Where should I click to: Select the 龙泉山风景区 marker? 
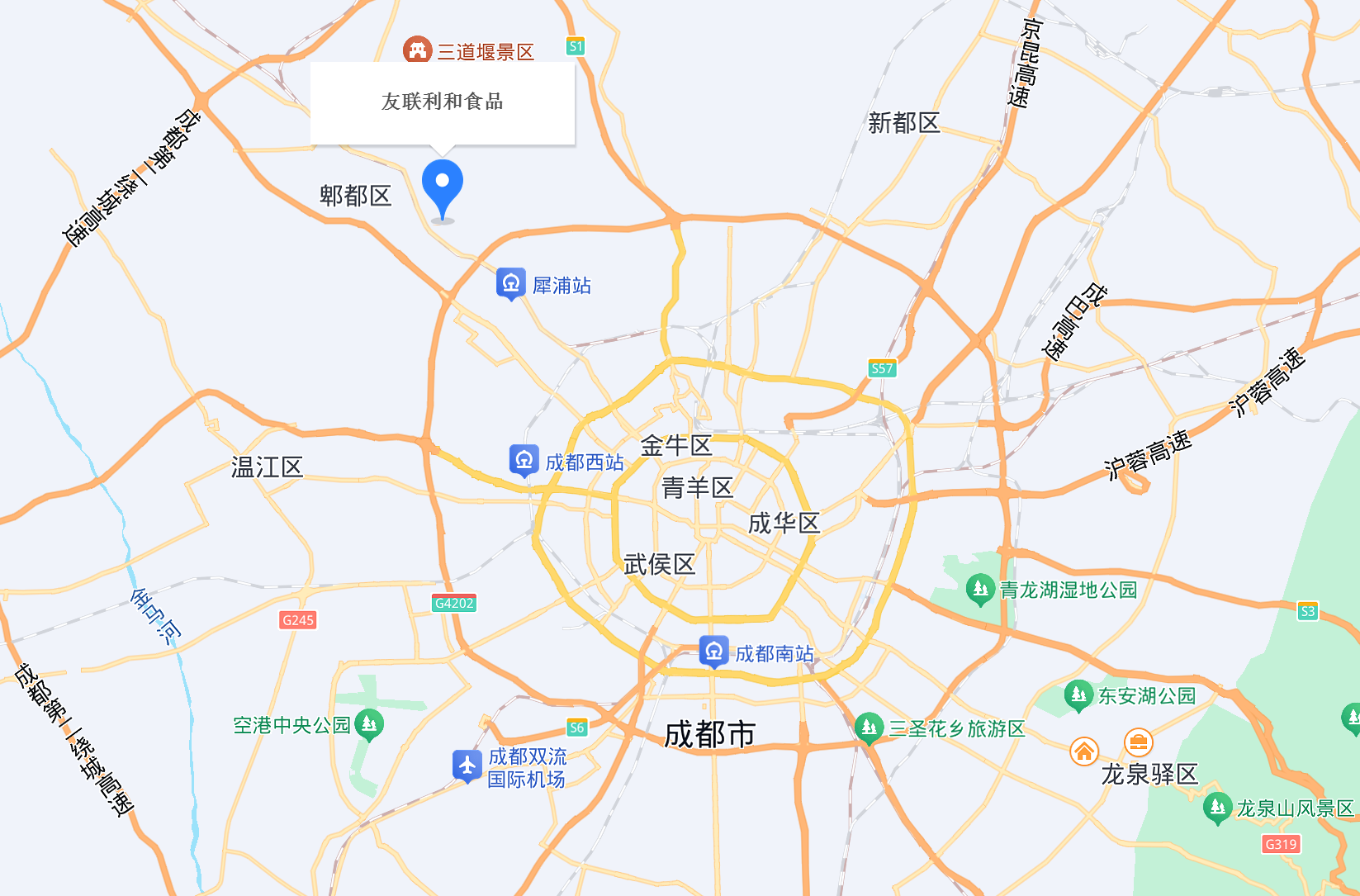(1217, 807)
